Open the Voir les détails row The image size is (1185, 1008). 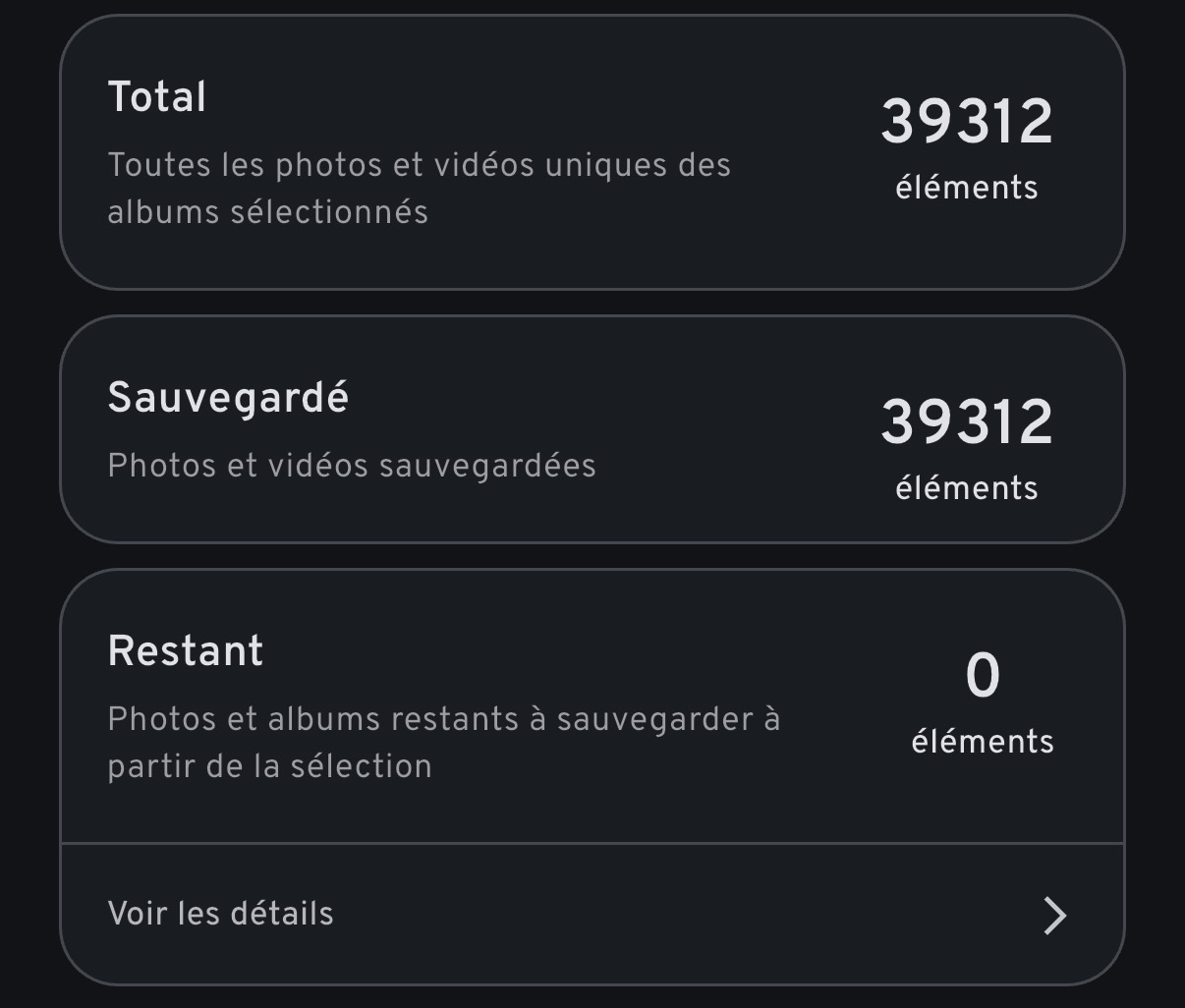click(x=592, y=914)
